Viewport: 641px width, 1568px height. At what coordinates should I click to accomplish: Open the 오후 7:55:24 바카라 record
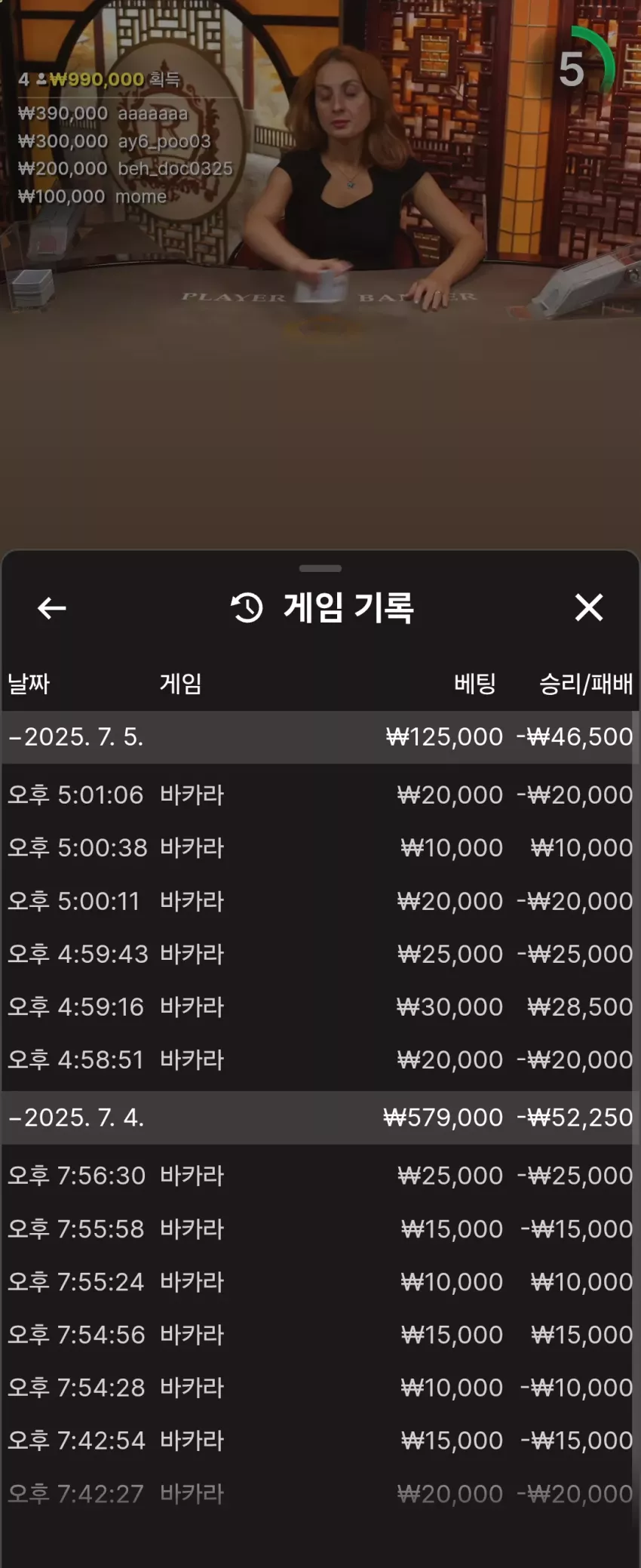[320, 1281]
